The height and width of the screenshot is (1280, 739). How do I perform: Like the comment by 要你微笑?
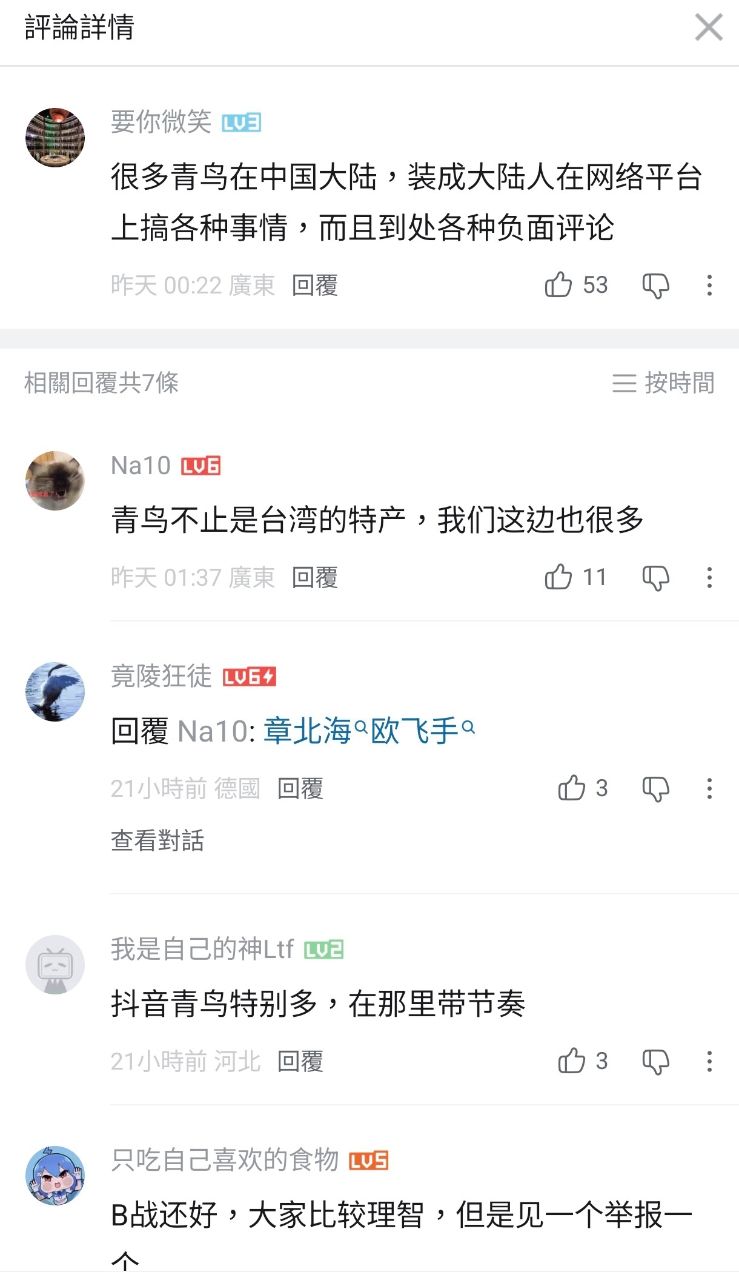(559, 285)
